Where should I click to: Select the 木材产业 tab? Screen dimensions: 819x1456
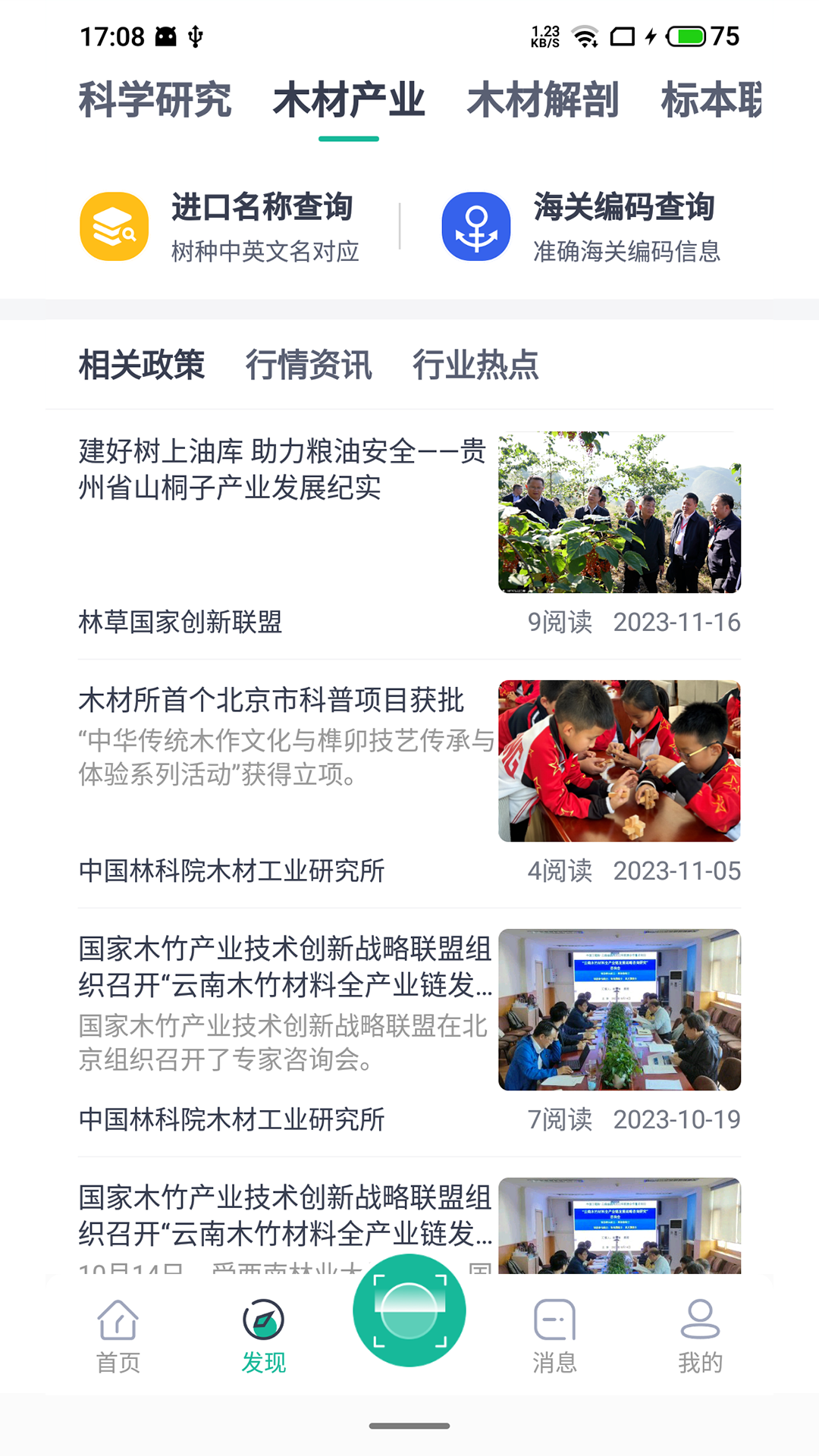coord(348,101)
